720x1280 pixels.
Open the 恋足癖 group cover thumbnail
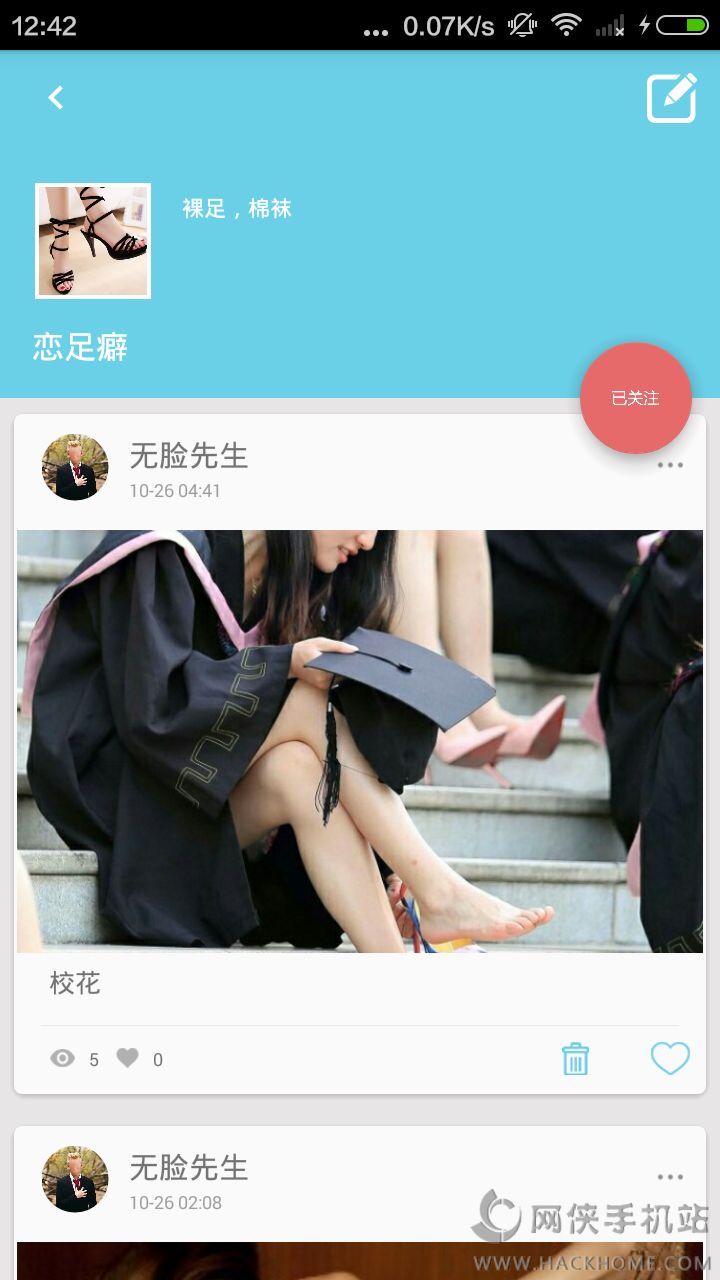(x=93, y=241)
